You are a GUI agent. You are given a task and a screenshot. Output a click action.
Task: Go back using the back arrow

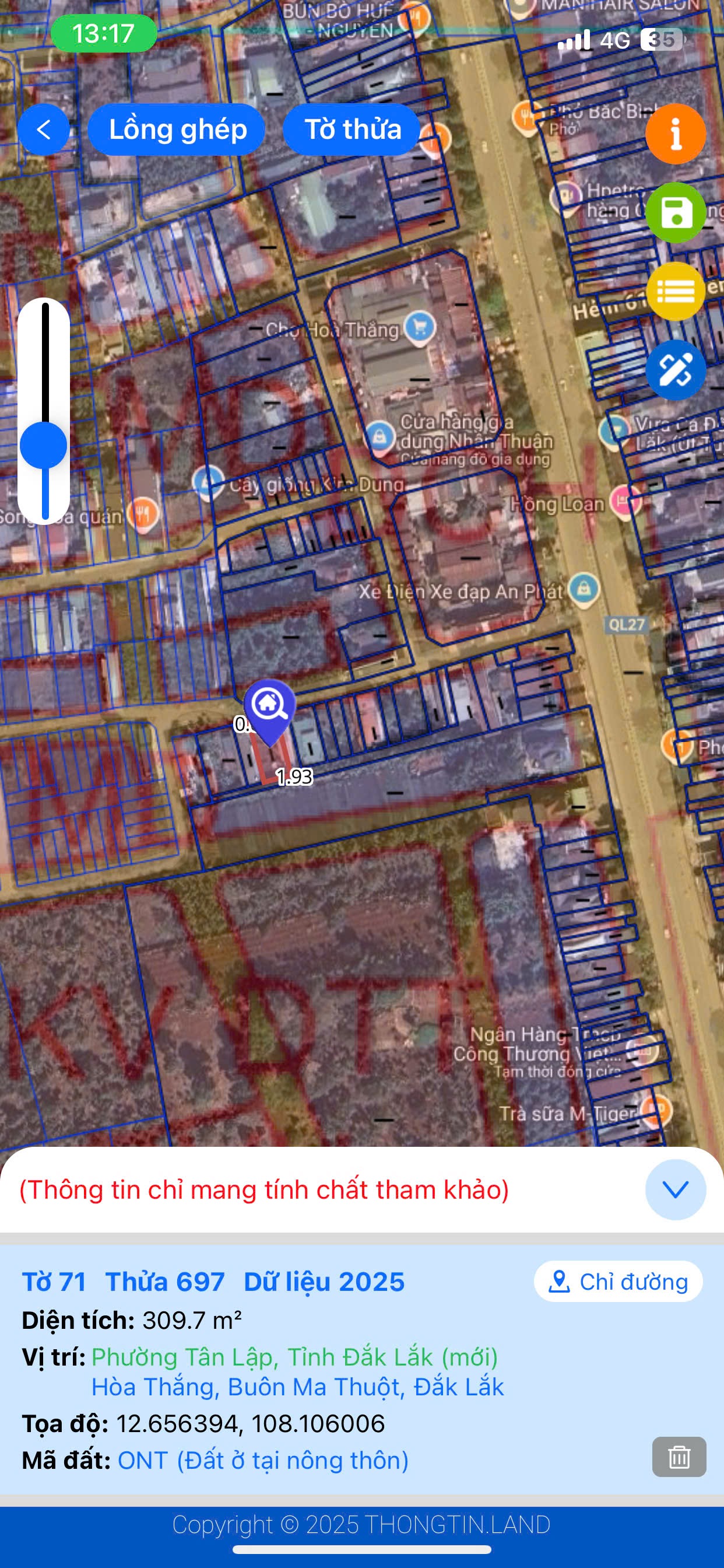click(43, 129)
